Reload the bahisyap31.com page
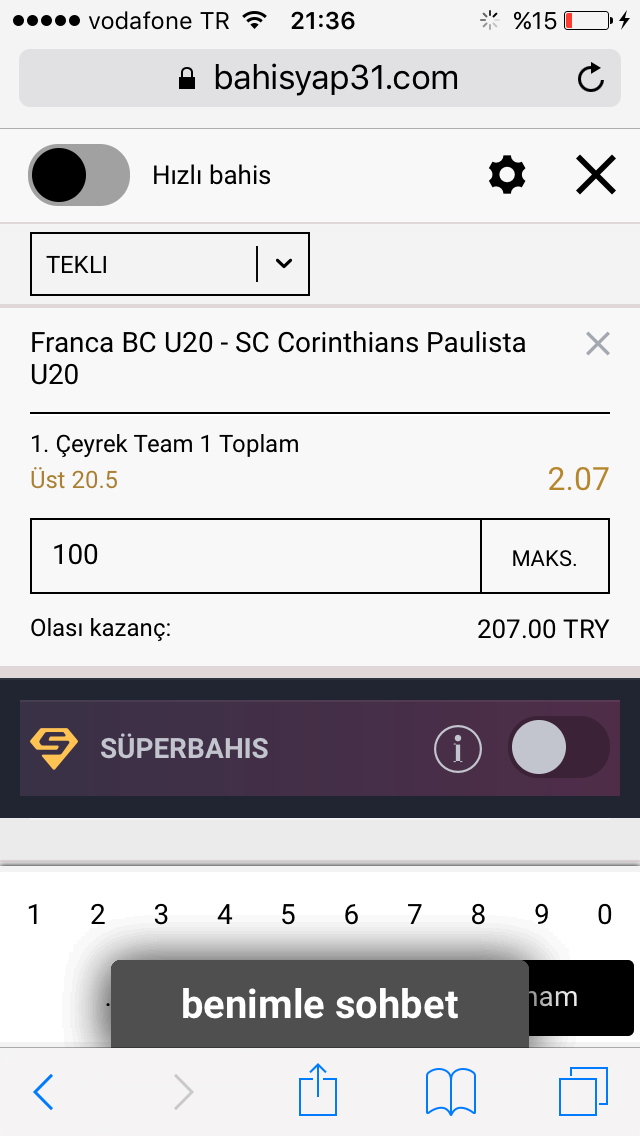The image size is (640, 1136). point(591,78)
